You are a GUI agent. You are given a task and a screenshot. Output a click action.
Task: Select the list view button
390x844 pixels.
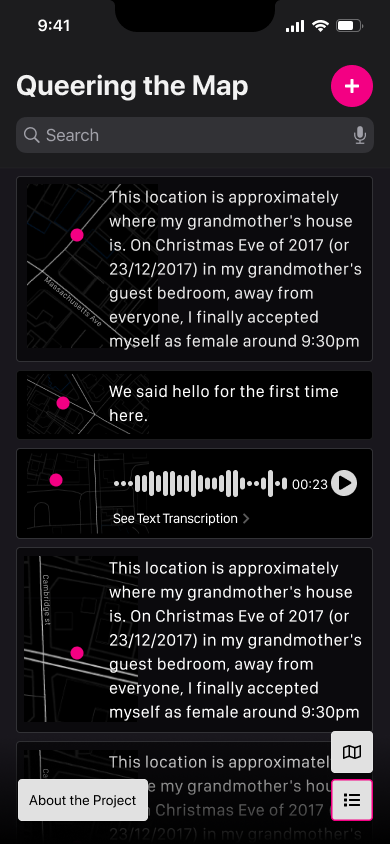352,800
